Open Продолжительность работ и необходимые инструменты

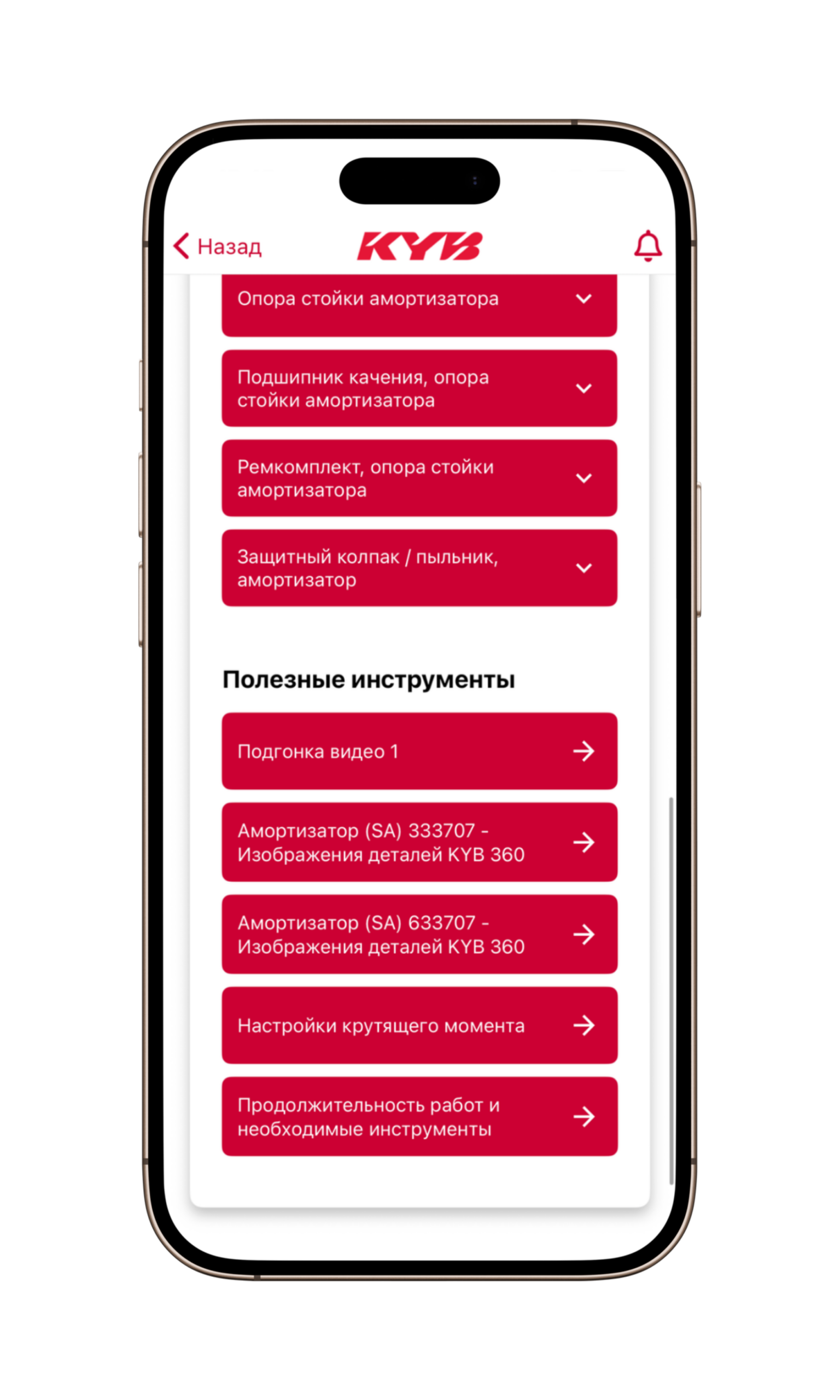tap(419, 1117)
